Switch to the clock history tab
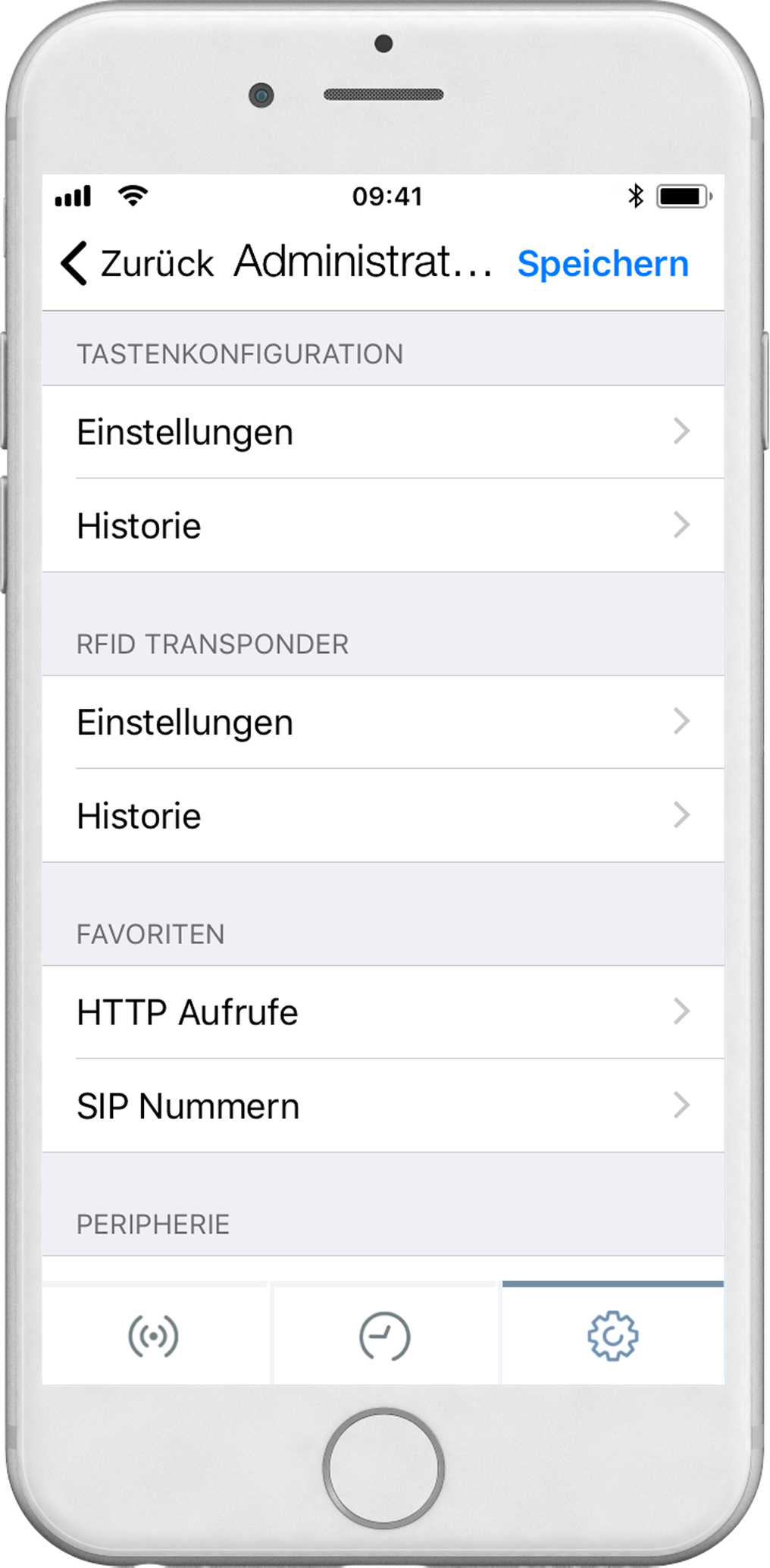Viewport: 770px width, 1568px height. (x=385, y=1335)
